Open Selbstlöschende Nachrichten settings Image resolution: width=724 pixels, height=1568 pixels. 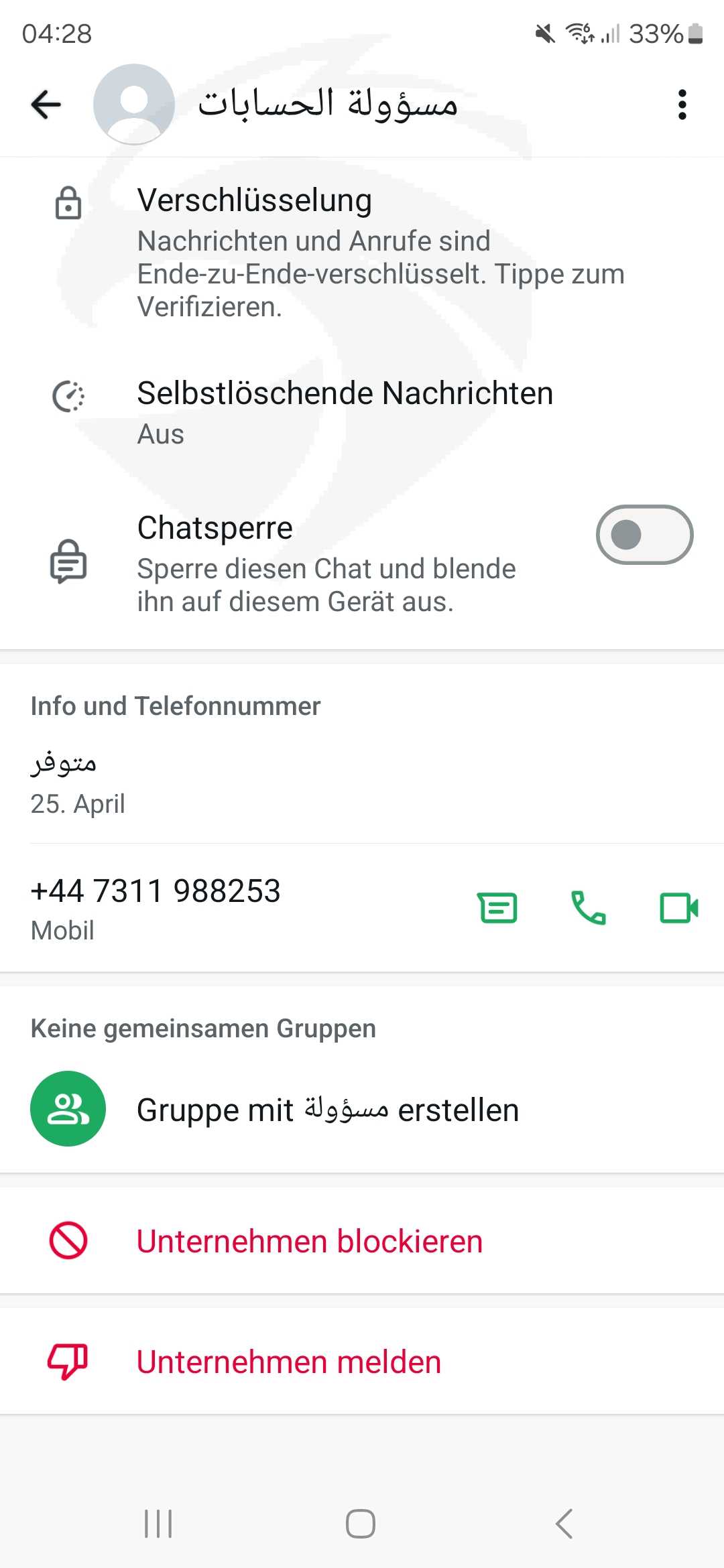[362, 412]
